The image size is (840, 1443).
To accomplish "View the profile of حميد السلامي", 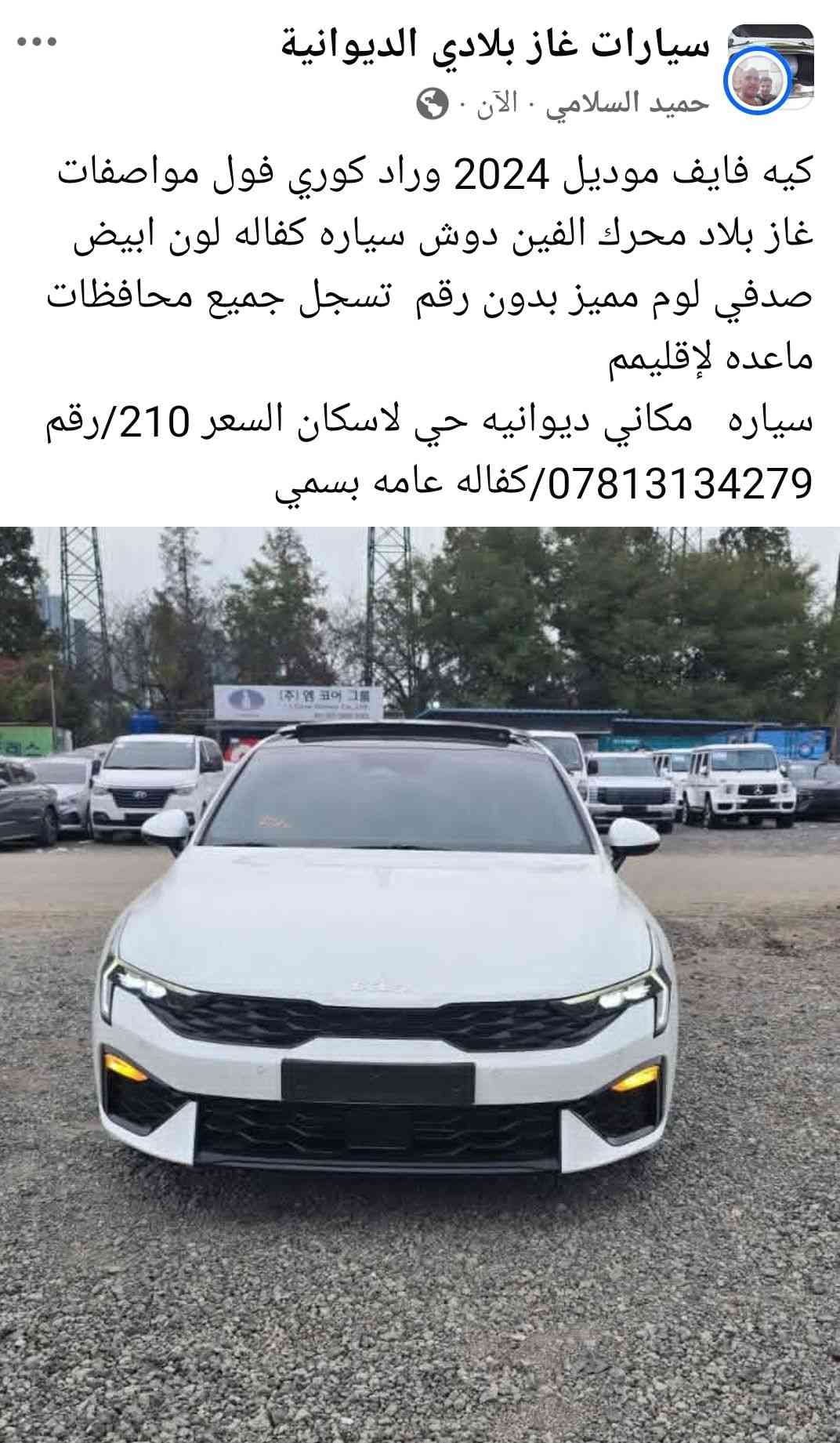I will coord(627,103).
